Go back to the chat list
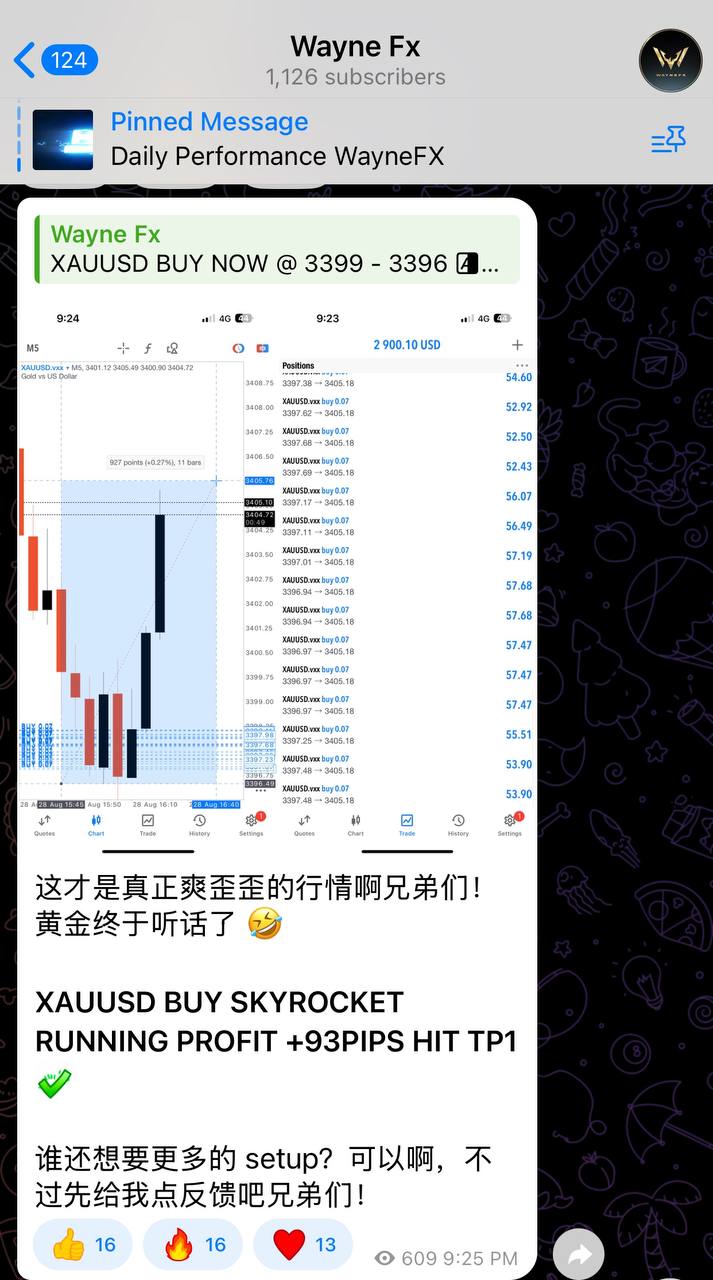This screenshot has height=1280, width=713. (x=55, y=60)
